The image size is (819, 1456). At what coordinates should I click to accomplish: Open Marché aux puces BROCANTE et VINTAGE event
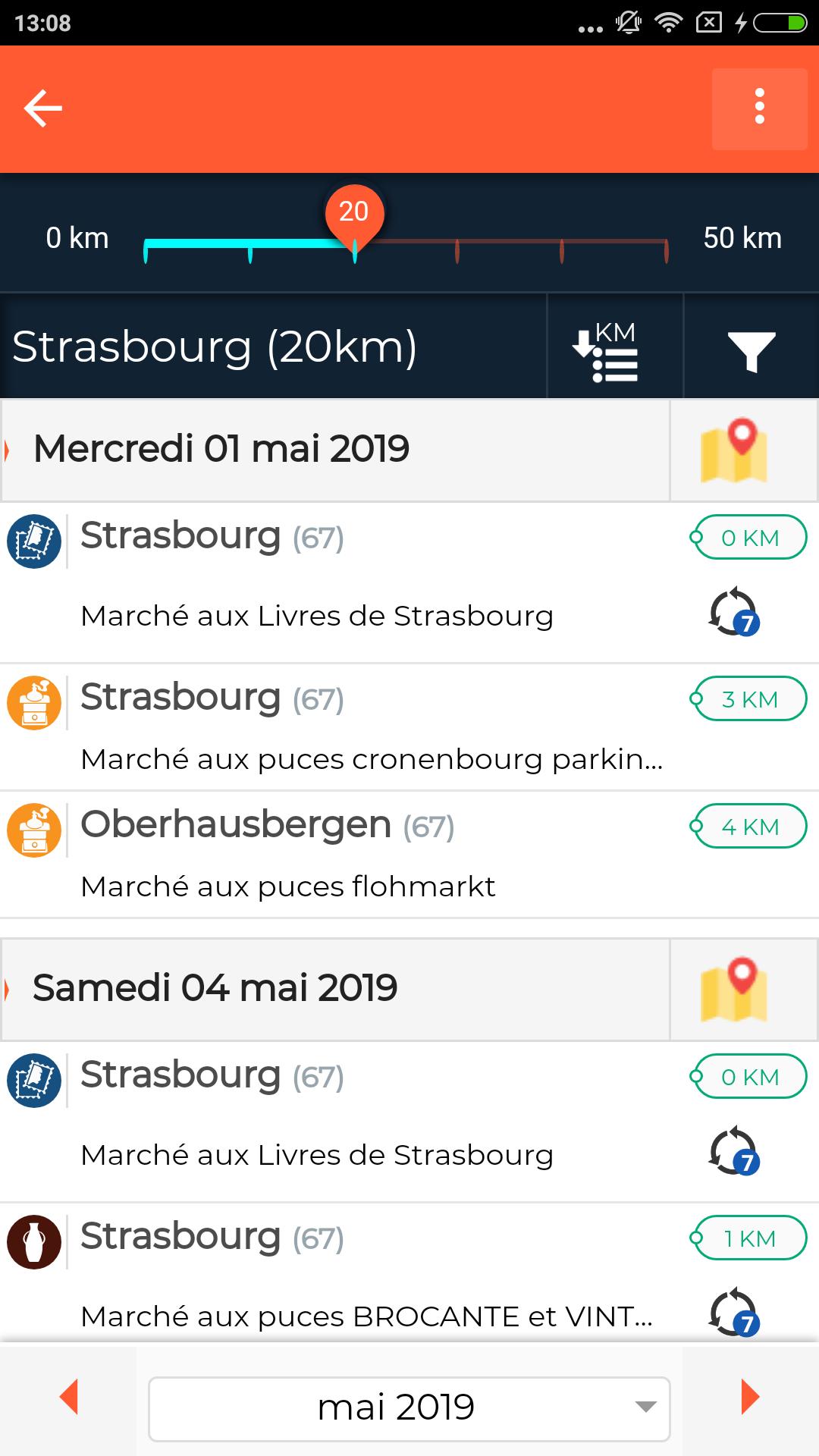point(409,1273)
